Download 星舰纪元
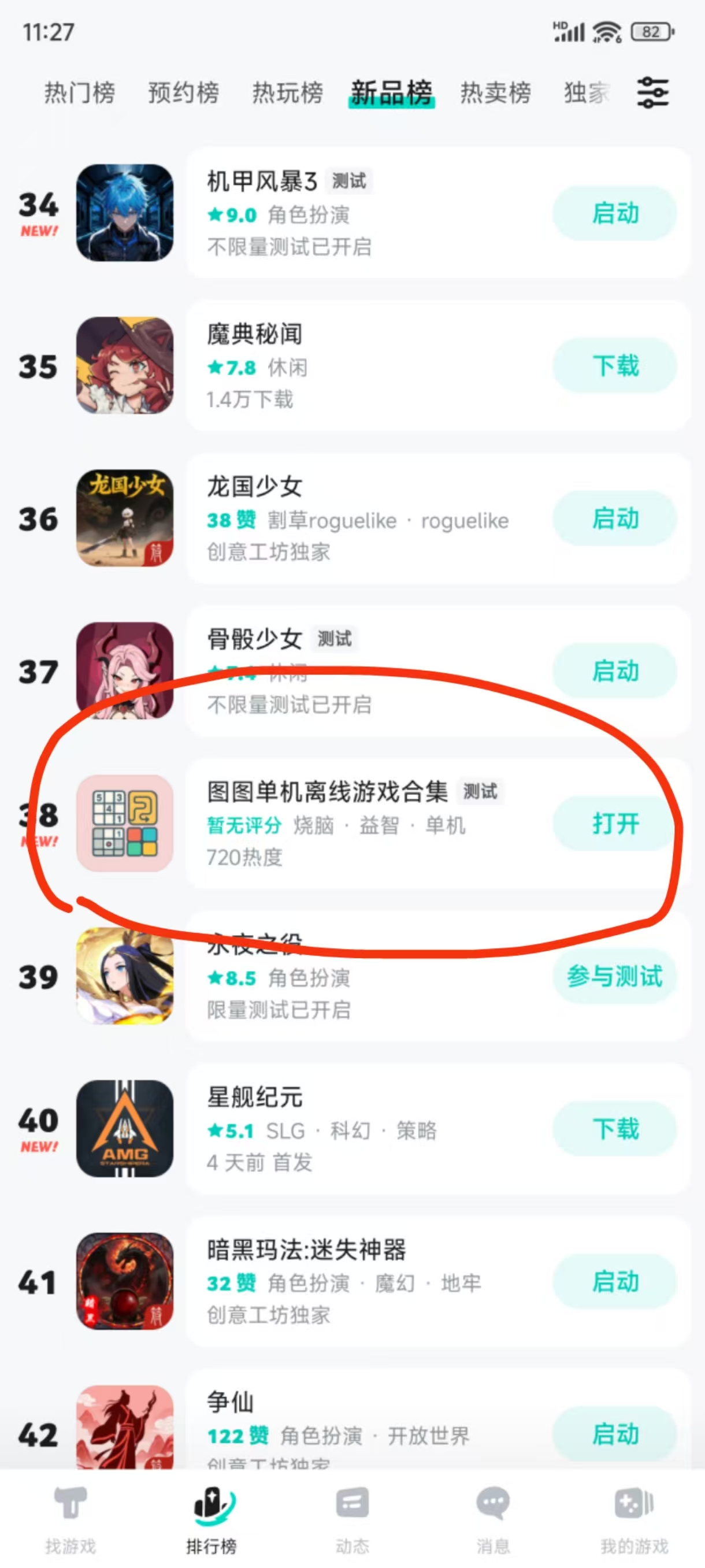This screenshot has width=705, height=1568. click(x=615, y=1129)
